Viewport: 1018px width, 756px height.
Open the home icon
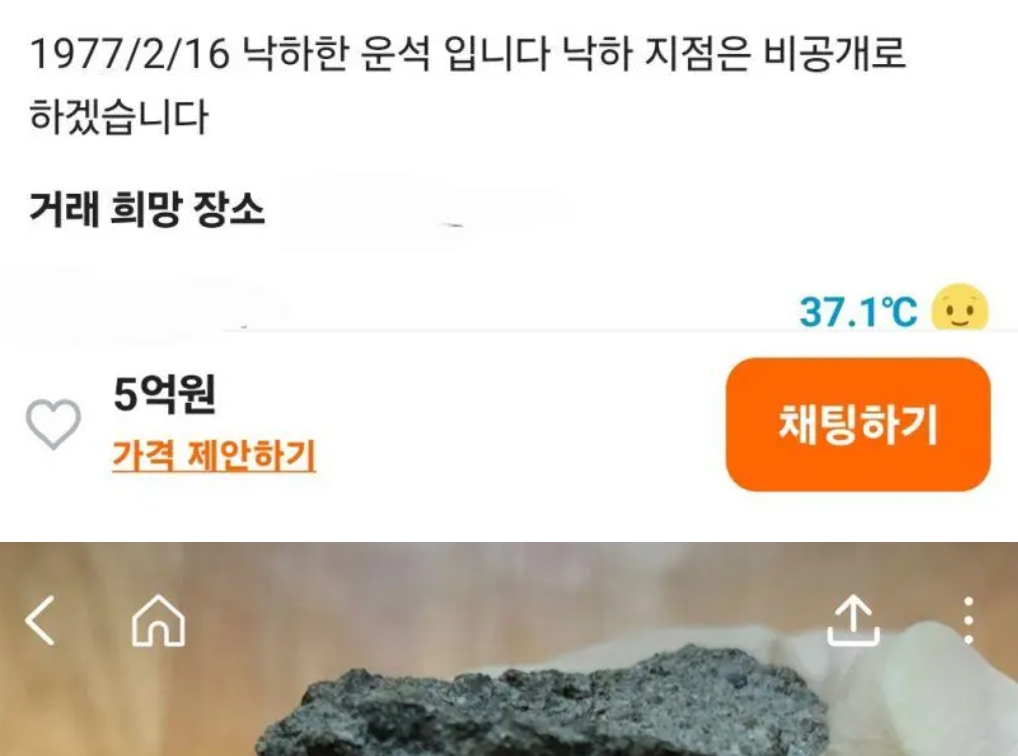coord(158,621)
